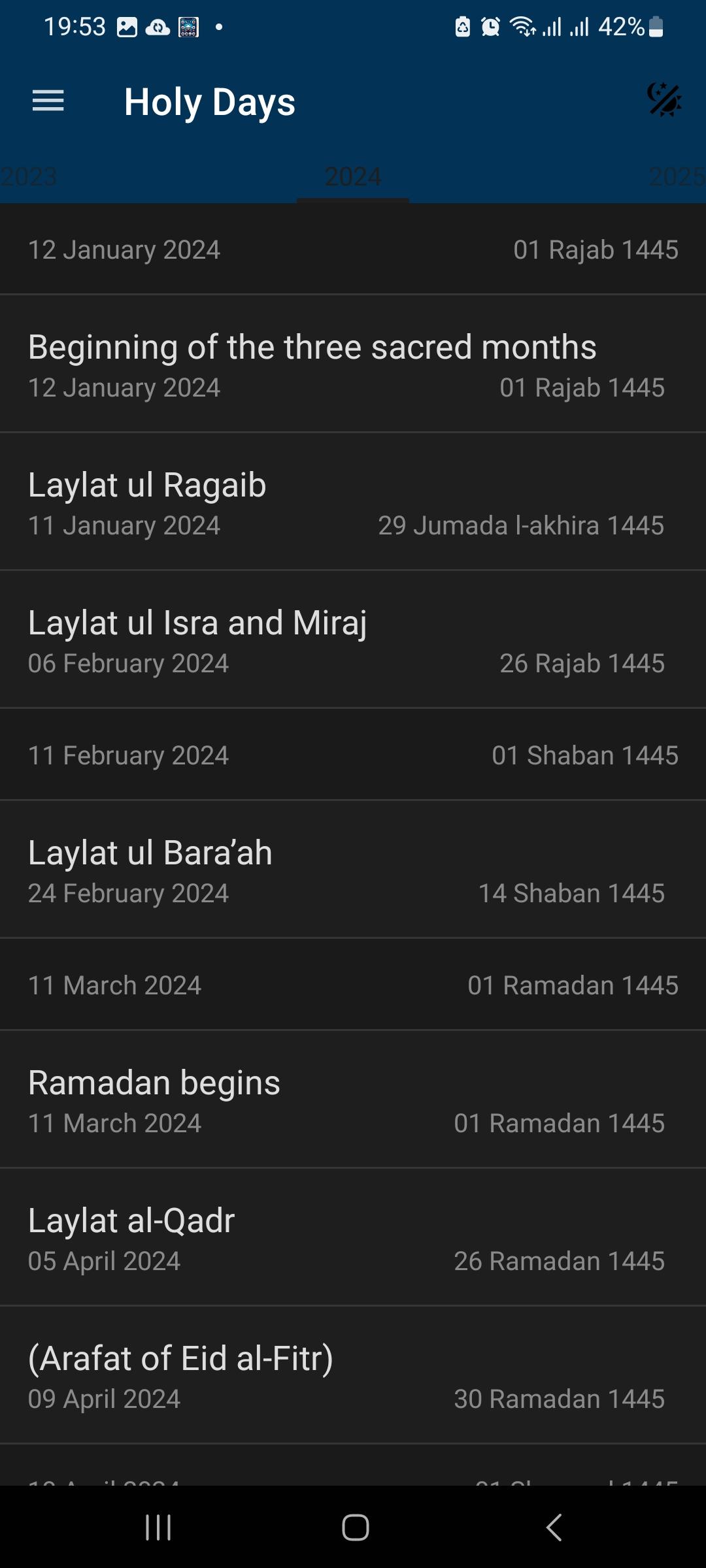The height and width of the screenshot is (1568, 706).
Task: View the Laylat ul Bara'ah entry
Action: click(353, 870)
